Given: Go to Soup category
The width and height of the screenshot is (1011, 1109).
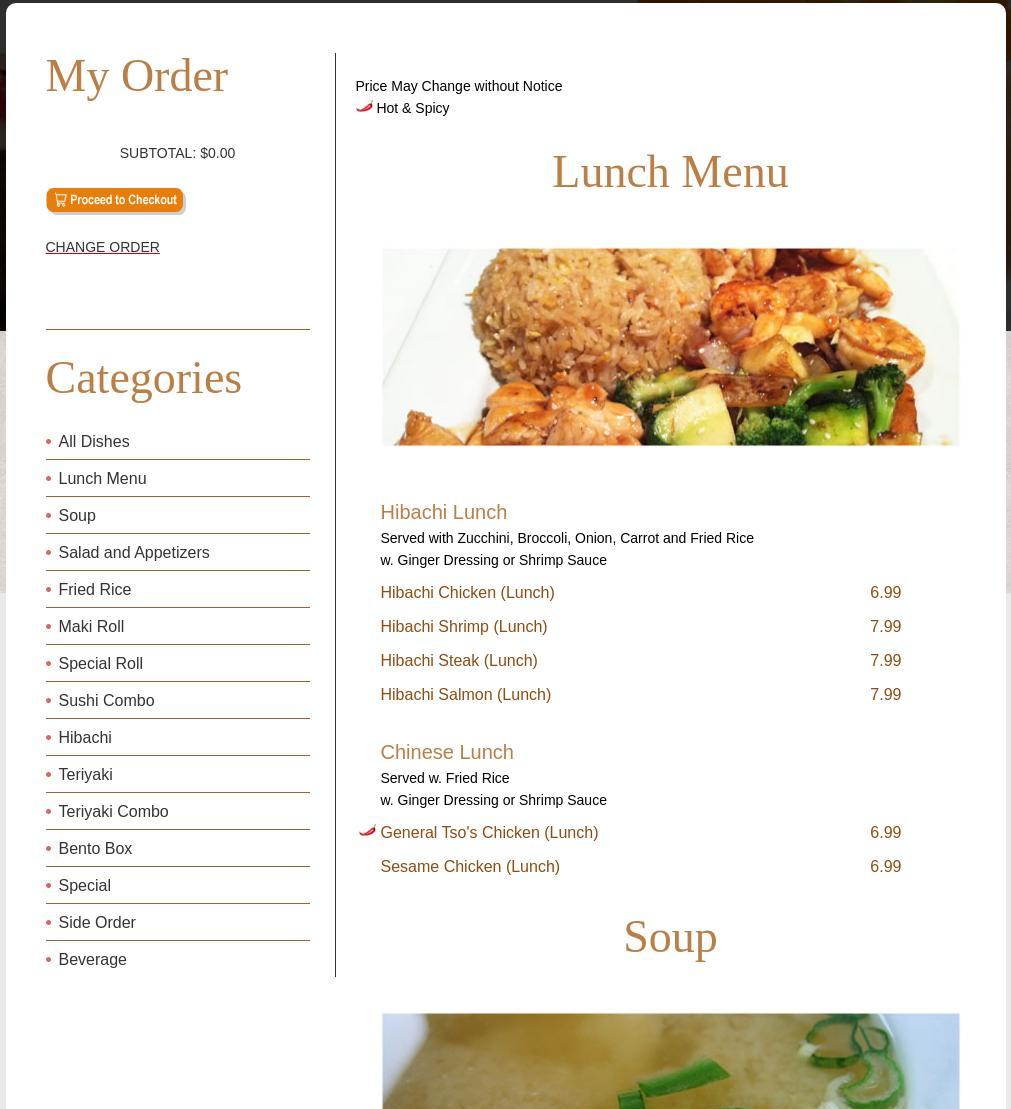Looking at the screenshot, I should tap(77, 515).
